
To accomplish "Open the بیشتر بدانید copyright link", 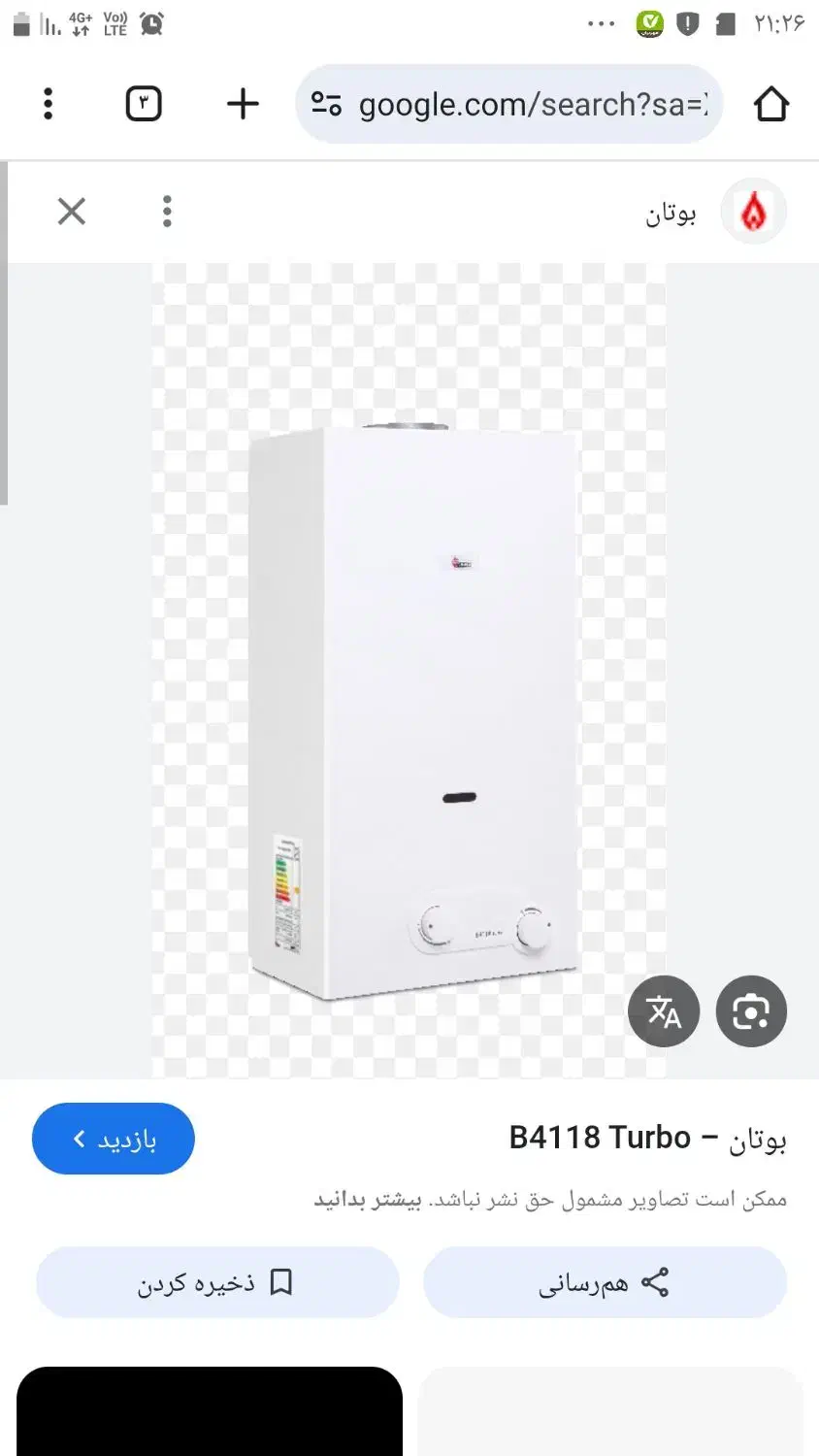I will [368, 1200].
